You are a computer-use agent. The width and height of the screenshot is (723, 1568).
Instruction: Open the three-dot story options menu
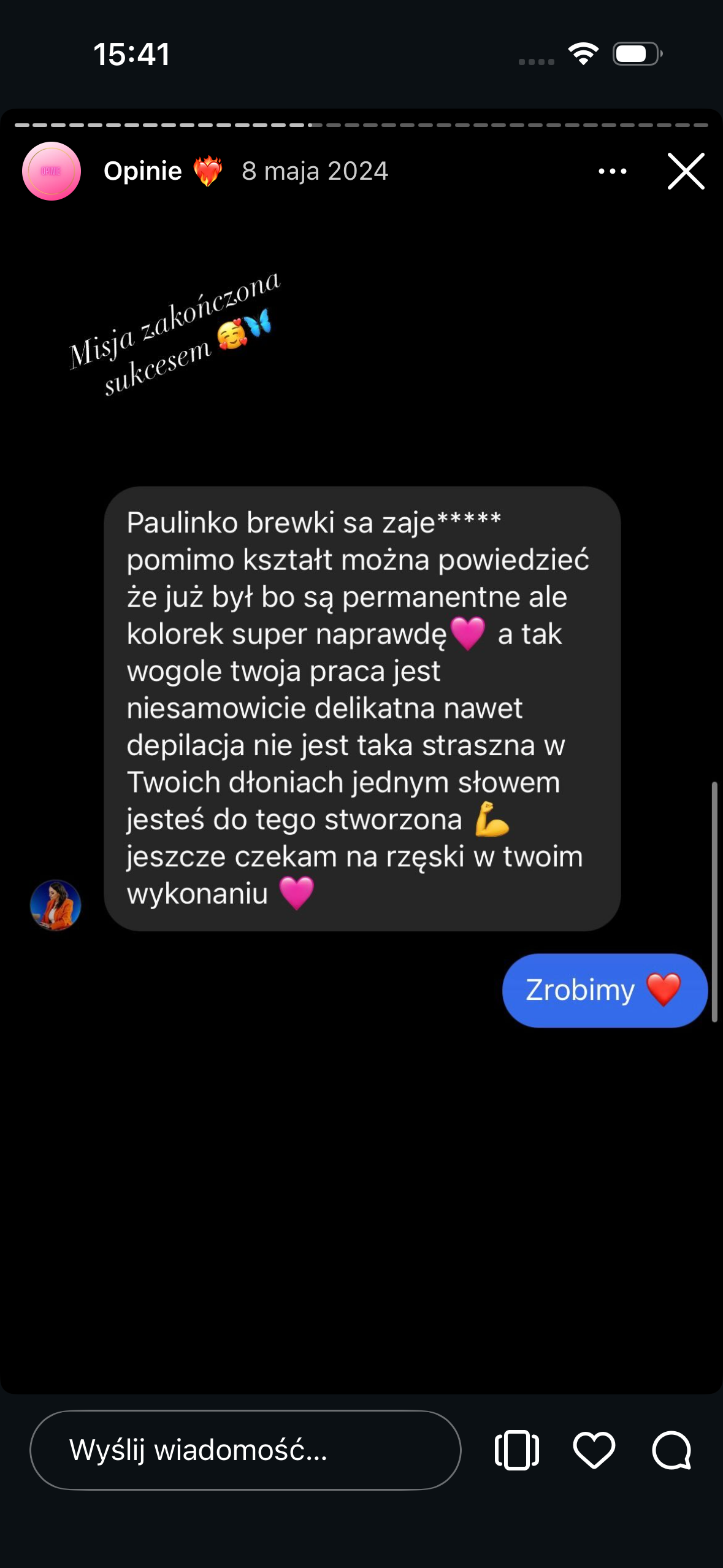pos(612,171)
